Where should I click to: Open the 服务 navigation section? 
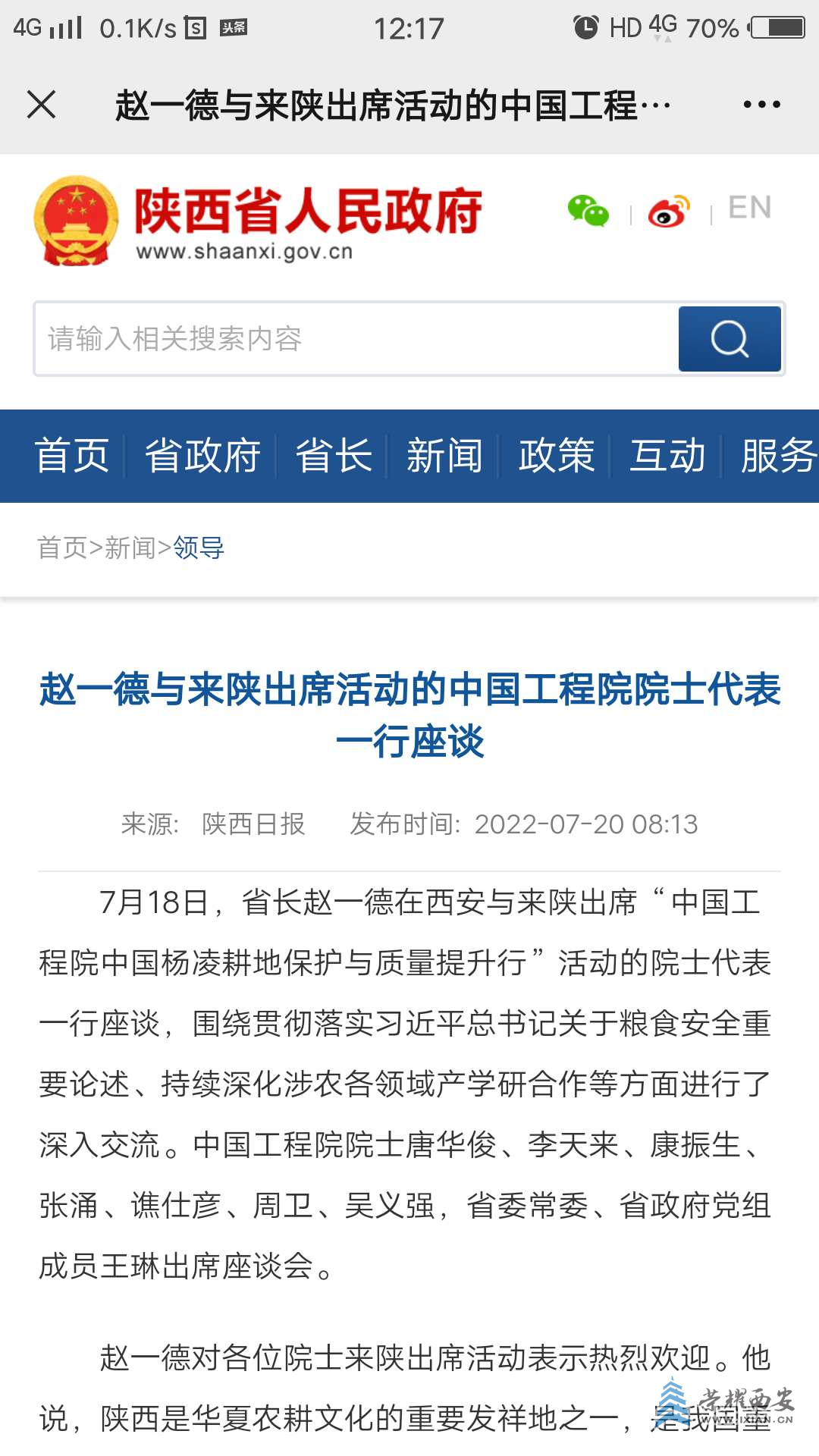click(777, 456)
